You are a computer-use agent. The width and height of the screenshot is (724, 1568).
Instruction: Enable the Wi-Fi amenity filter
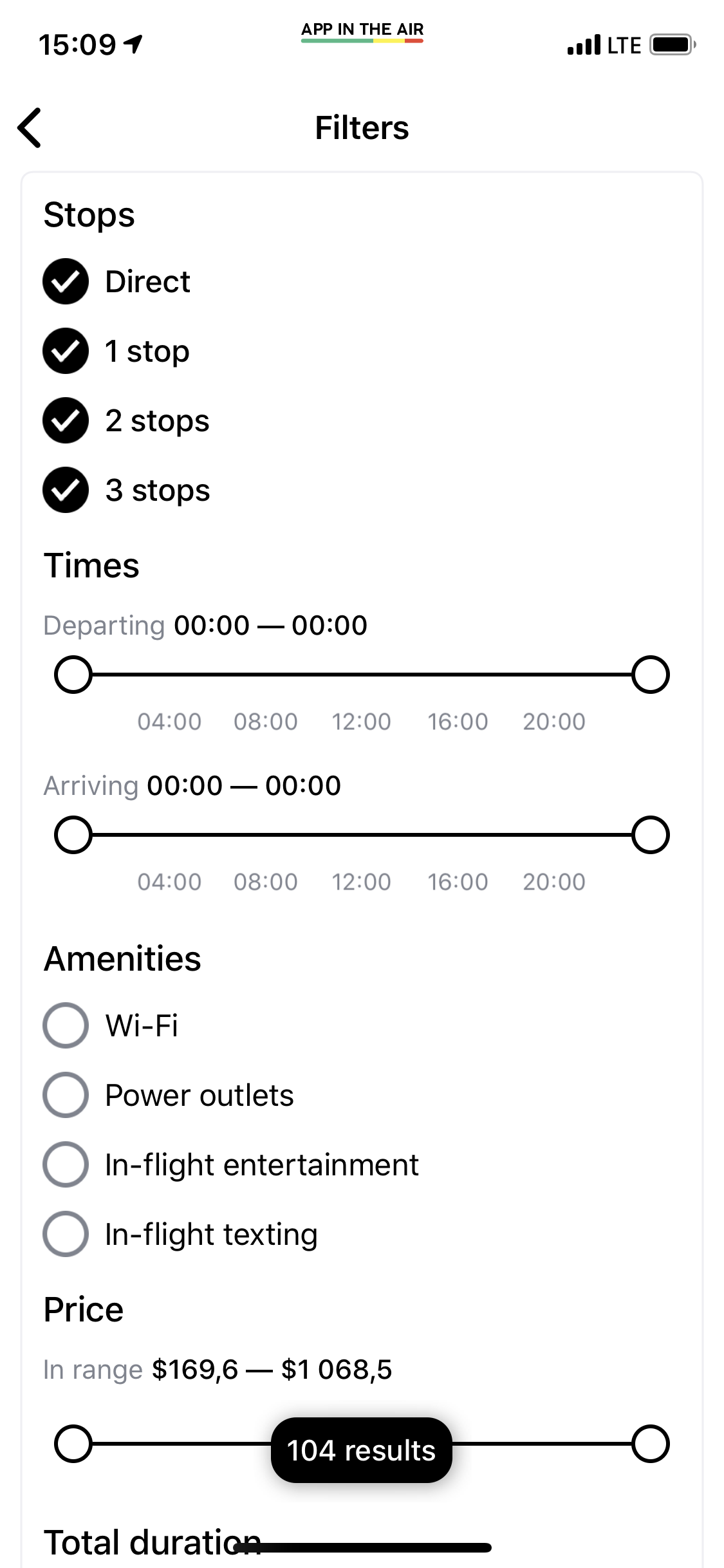point(66,1025)
